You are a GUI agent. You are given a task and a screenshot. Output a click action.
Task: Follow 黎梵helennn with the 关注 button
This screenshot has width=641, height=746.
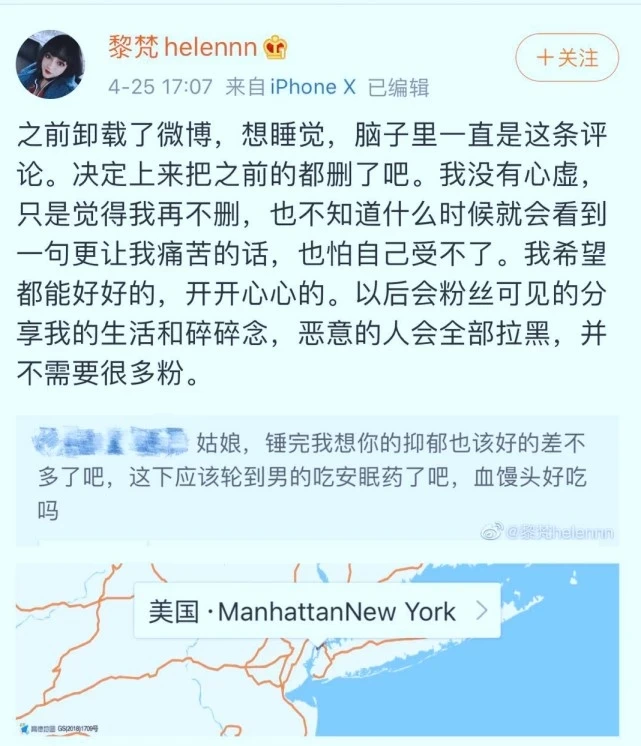[567, 58]
